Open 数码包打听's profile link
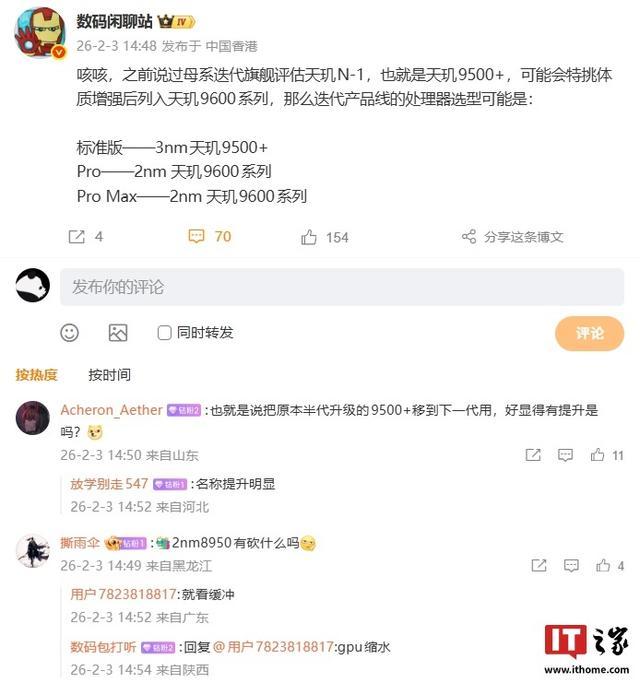 [x=103, y=647]
